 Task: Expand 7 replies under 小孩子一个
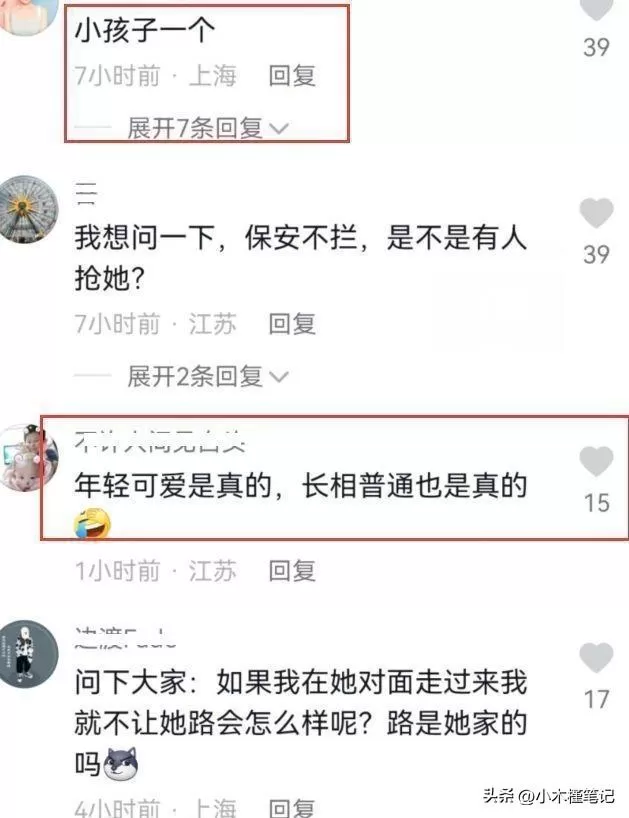[207, 128]
